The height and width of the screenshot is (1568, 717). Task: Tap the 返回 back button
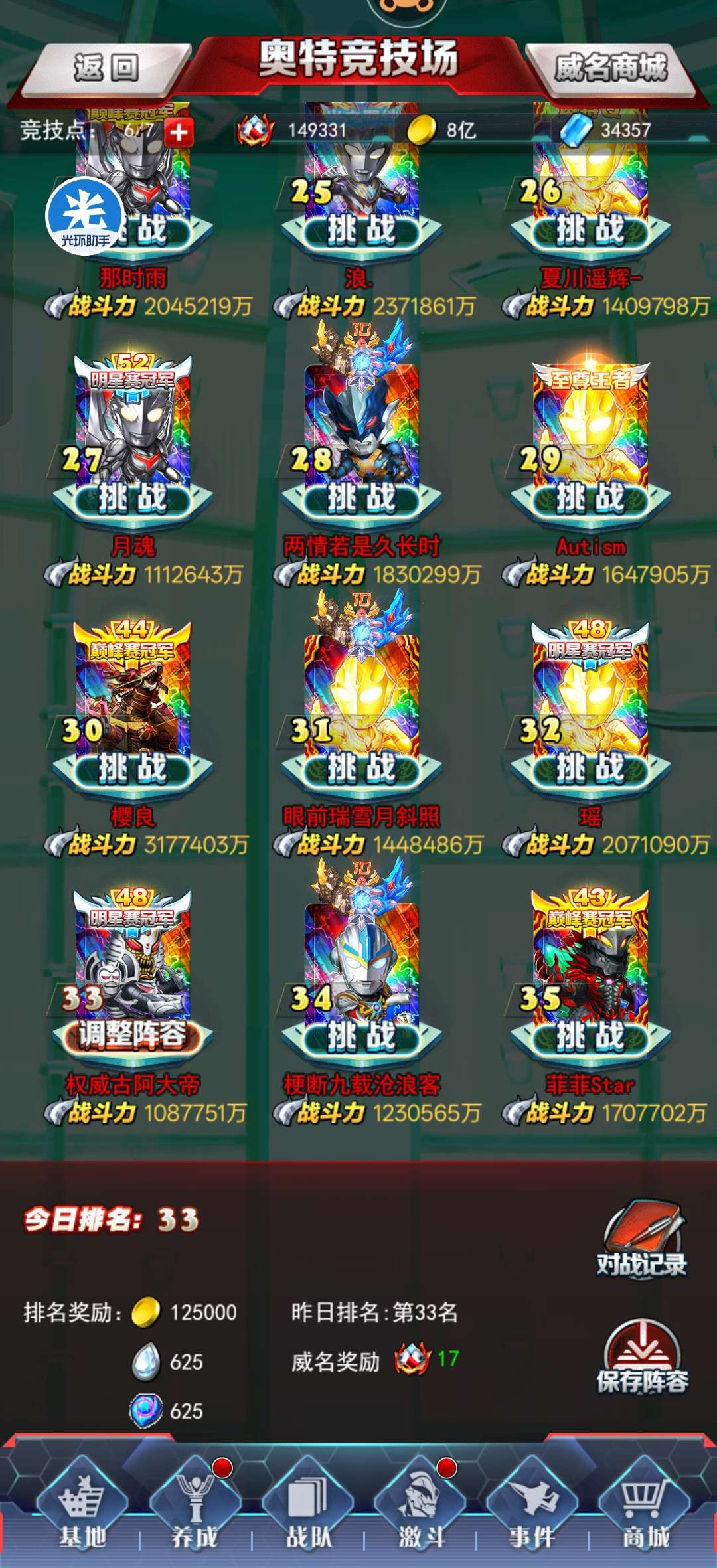(x=106, y=68)
